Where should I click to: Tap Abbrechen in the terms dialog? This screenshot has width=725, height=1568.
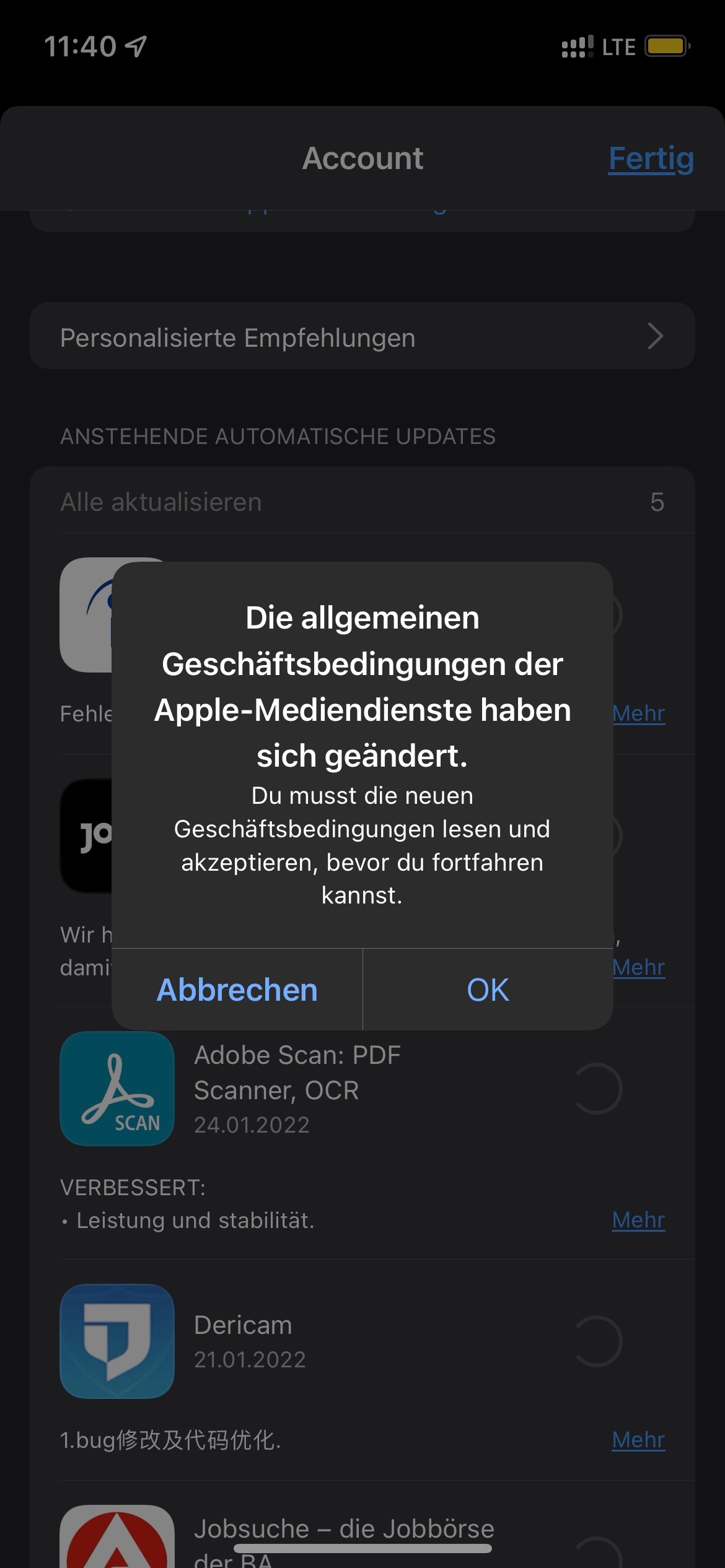(x=237, y=990)
